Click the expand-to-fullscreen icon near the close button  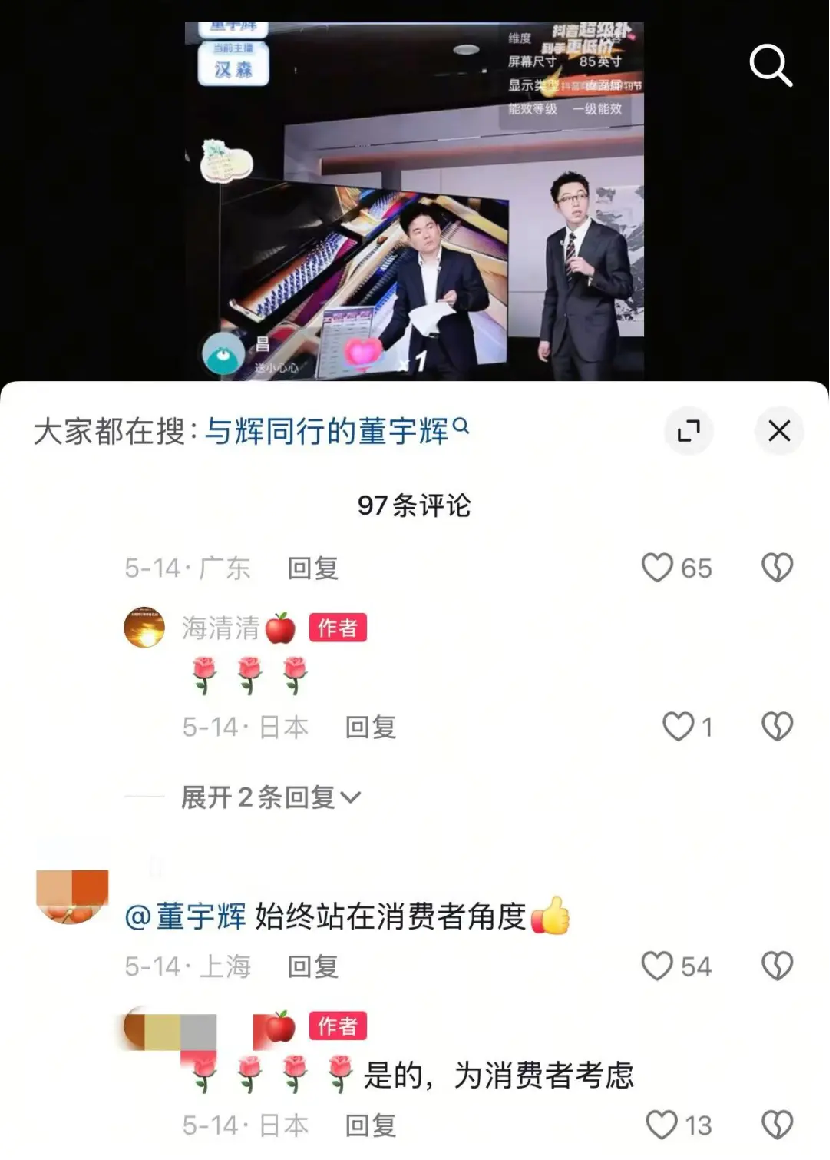689,431
